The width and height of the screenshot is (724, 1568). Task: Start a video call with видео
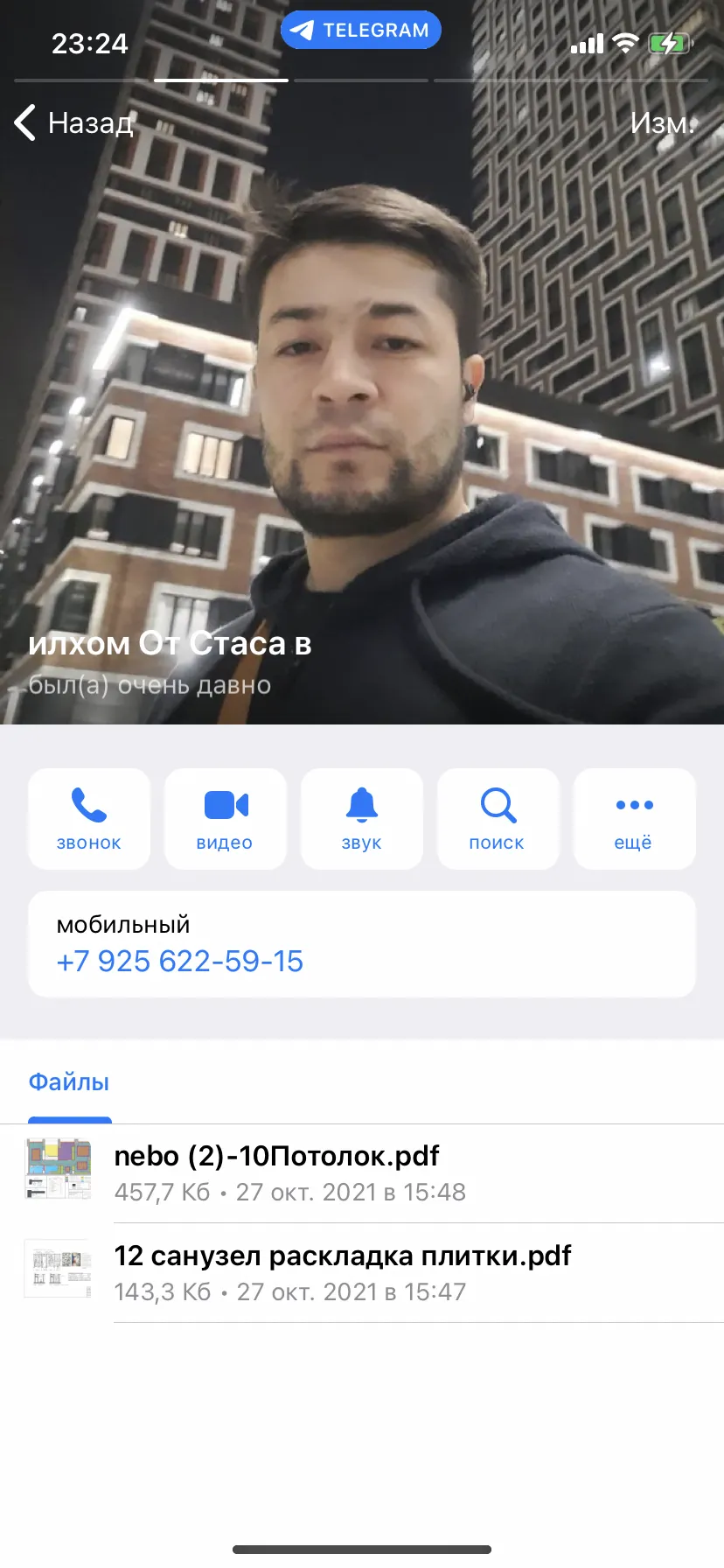click(226, 819)
